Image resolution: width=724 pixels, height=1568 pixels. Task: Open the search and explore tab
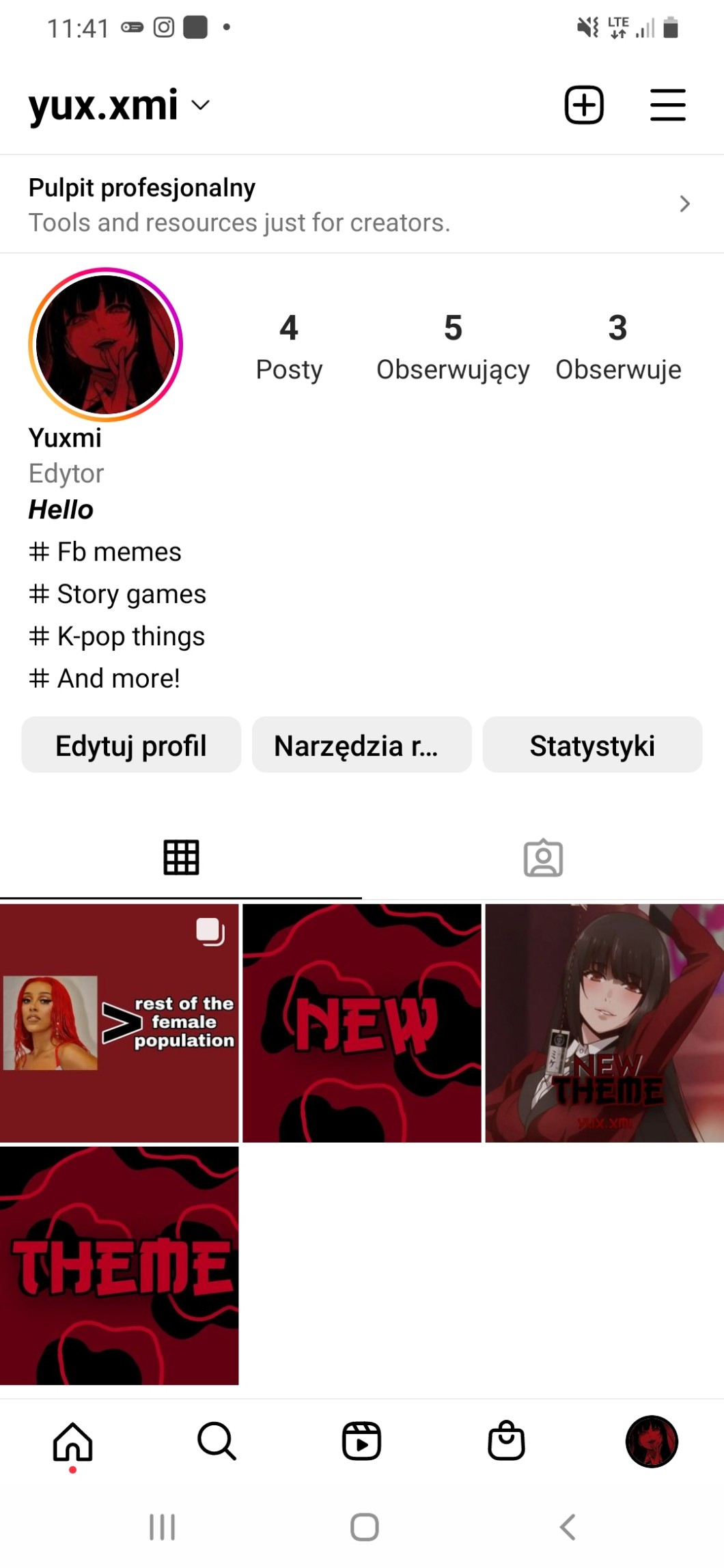[x=217, y=1441]
